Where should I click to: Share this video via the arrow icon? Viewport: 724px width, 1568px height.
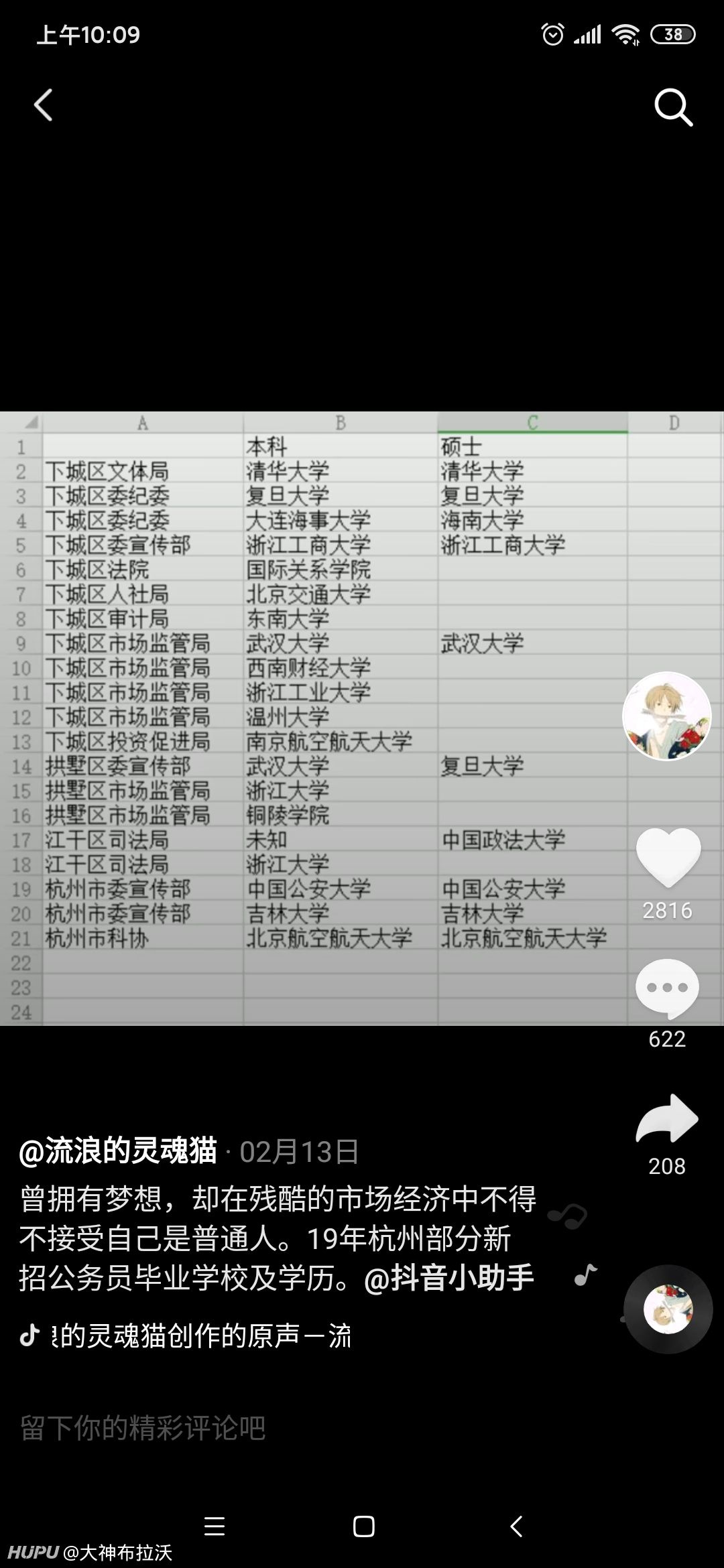pos(667,1118)
